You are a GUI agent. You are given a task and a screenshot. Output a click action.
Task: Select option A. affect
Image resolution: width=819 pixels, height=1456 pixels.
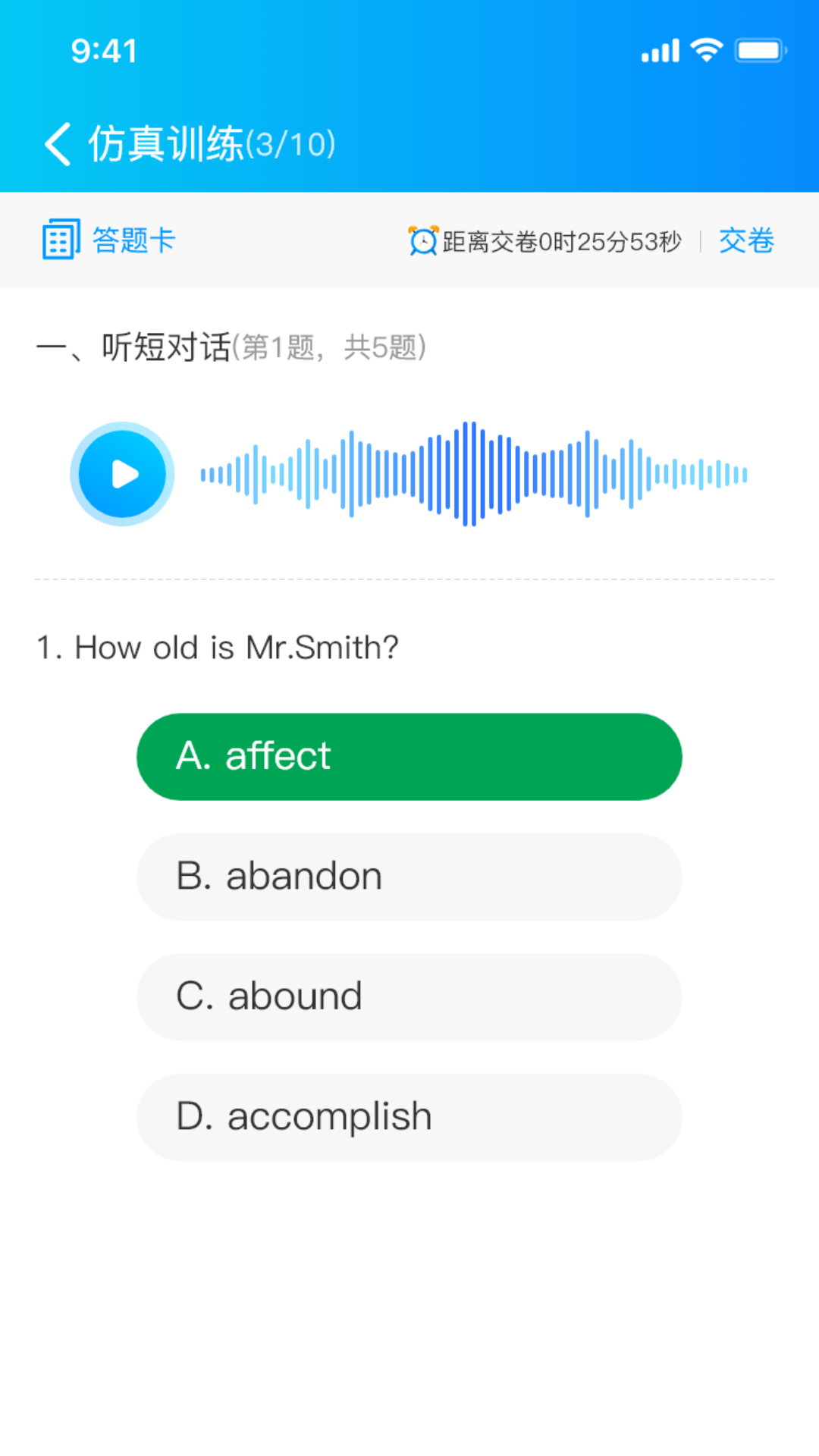click(x=409, y=755)
